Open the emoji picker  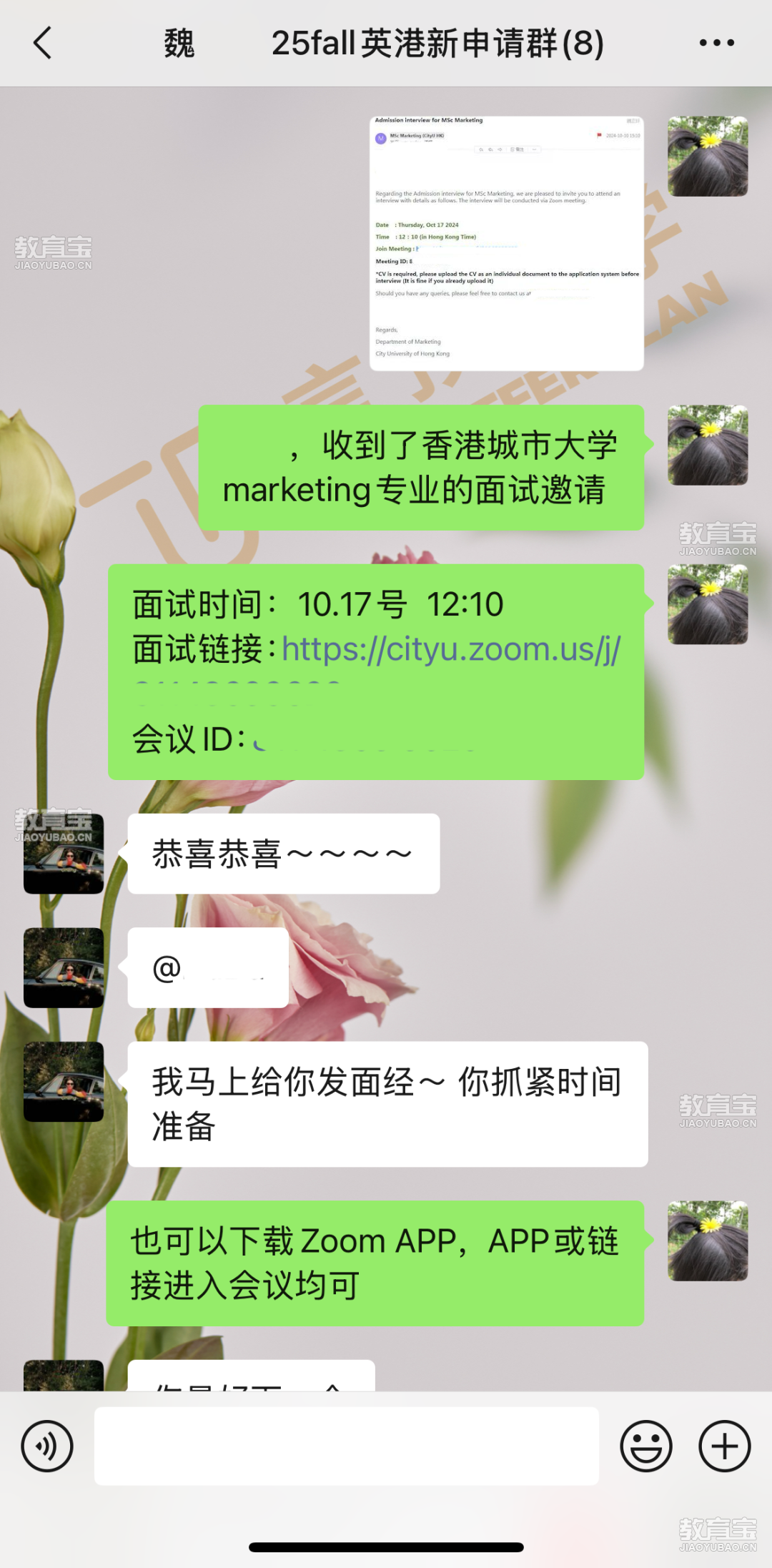pos(645,1446)
